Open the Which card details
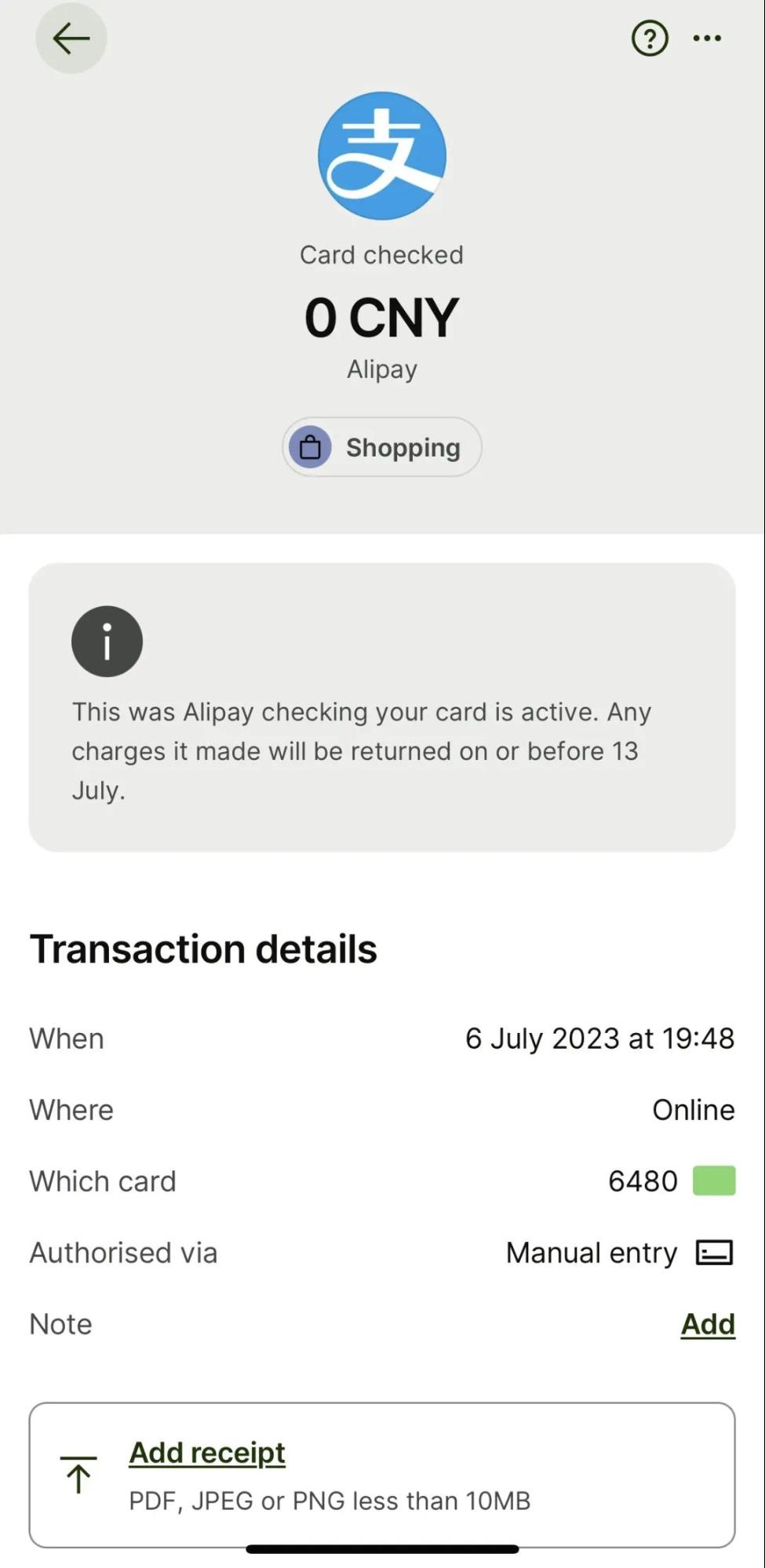The width and height of the screenshot is (765, 1568). pos(382,1181)
